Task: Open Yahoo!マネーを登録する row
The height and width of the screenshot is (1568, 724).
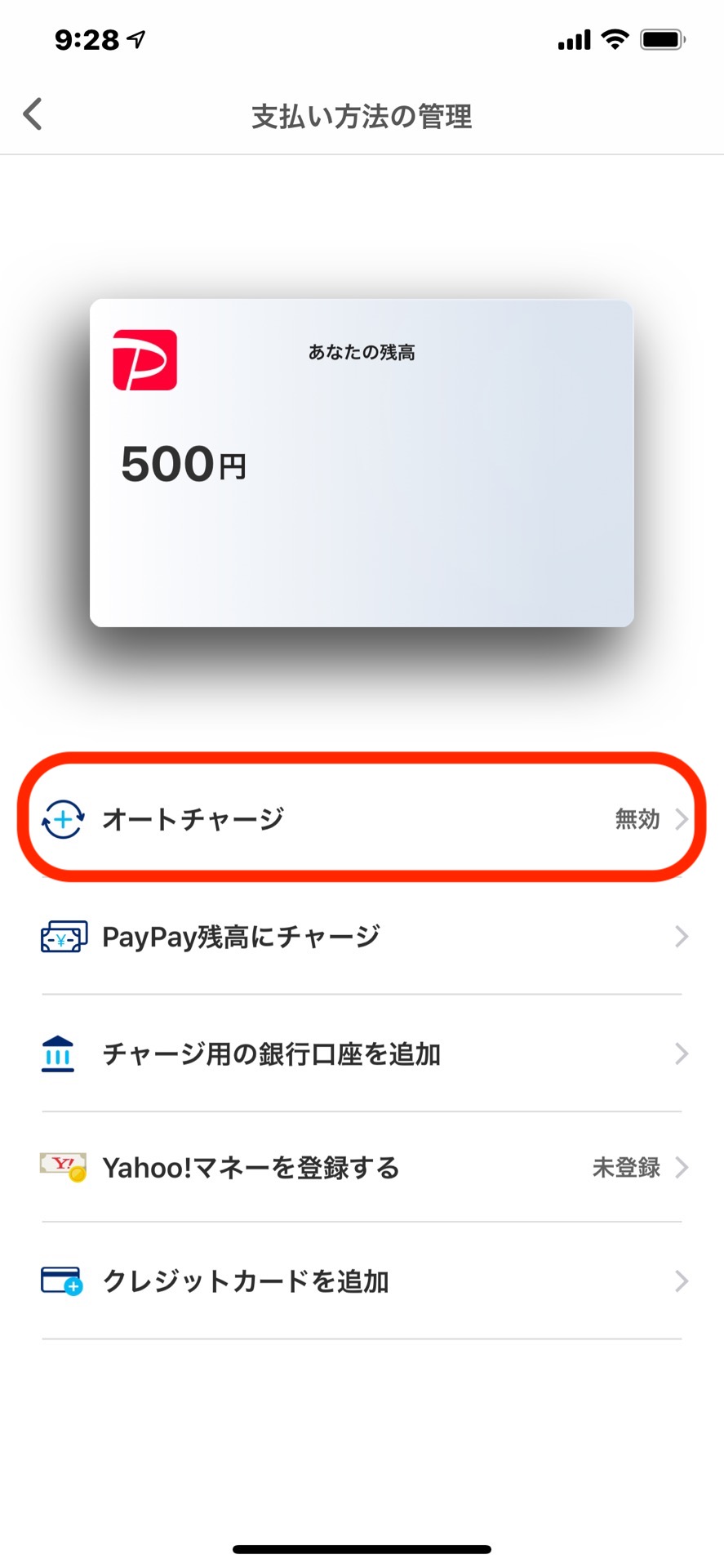Action: pyautogui.click(x=362, y=1167)
